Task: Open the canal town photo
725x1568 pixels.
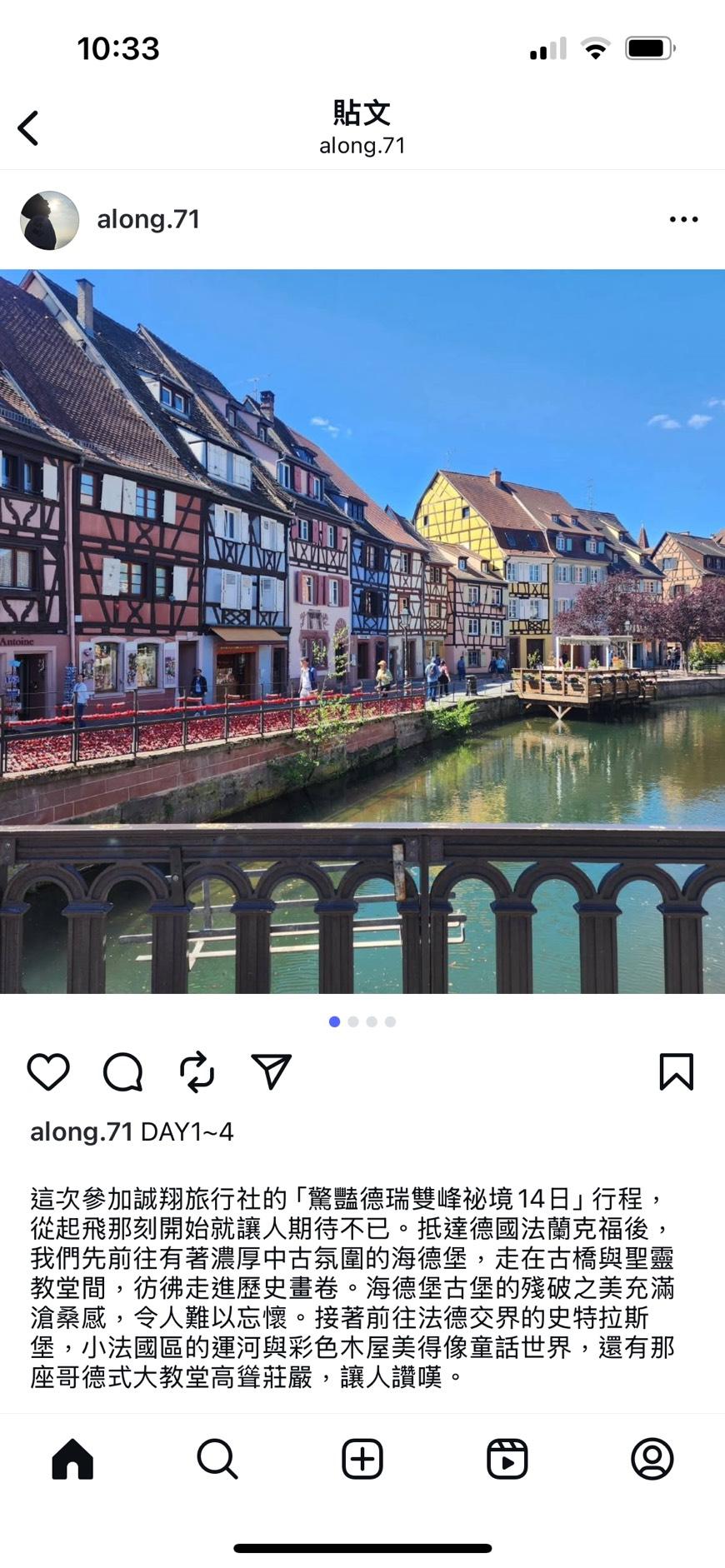Action: pos(362,631)
